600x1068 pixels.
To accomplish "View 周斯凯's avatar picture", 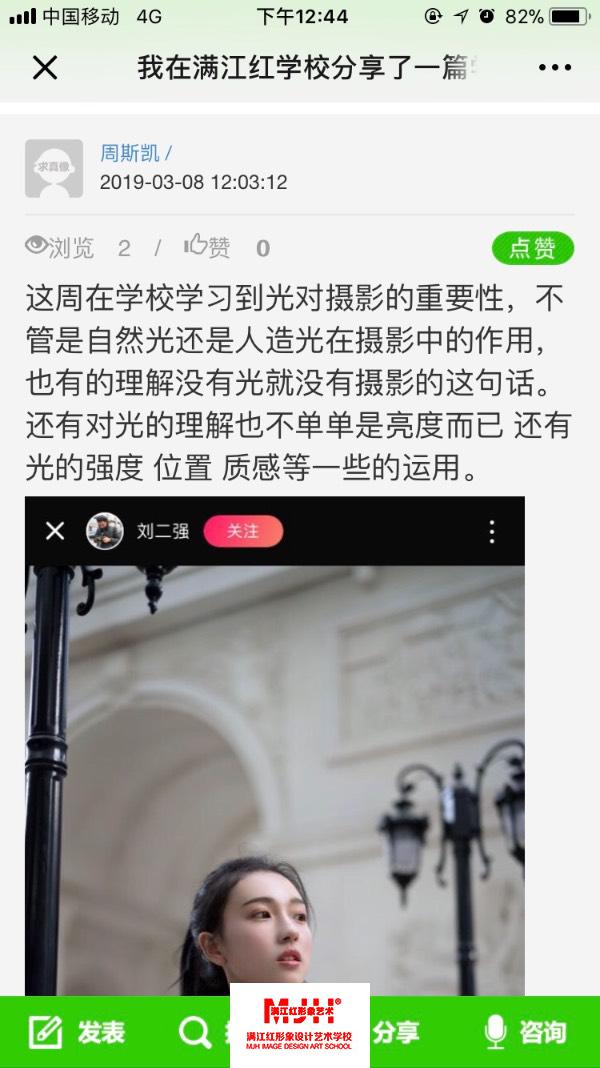I will tap(54, 169).
